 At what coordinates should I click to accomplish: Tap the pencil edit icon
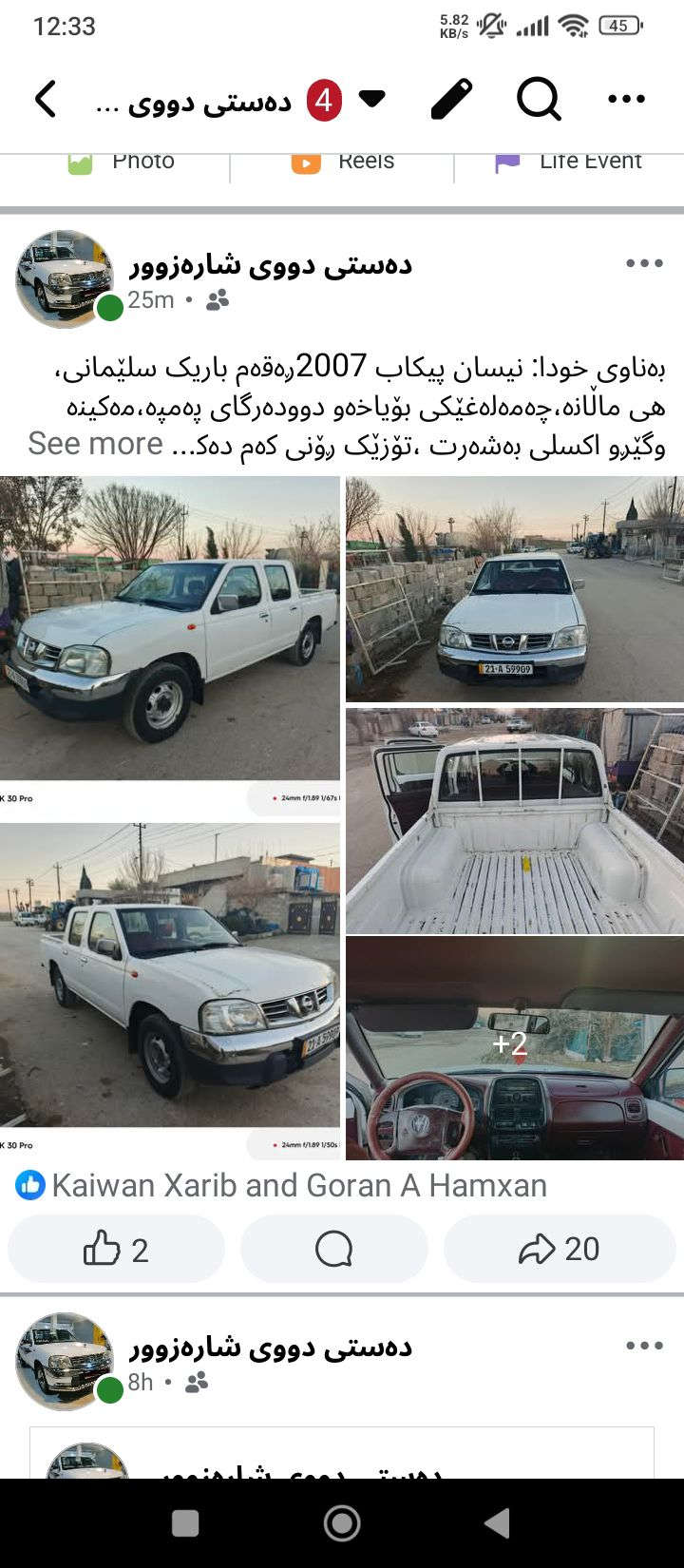click(451, 99)
